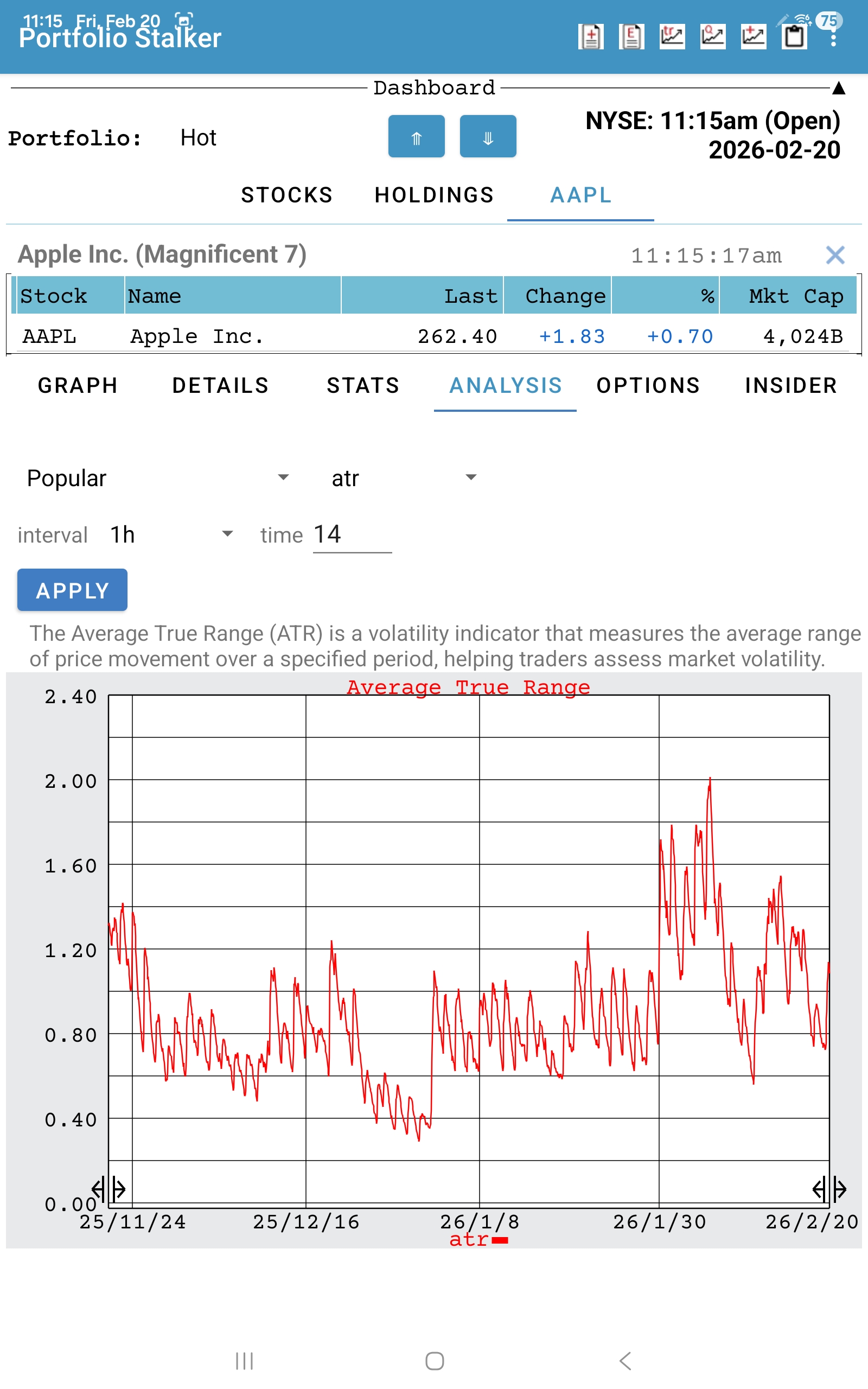Move to the previous portfolio with up arrow
The width and height of the screenshot is (868, 1389).
click(x=416, y=137)
